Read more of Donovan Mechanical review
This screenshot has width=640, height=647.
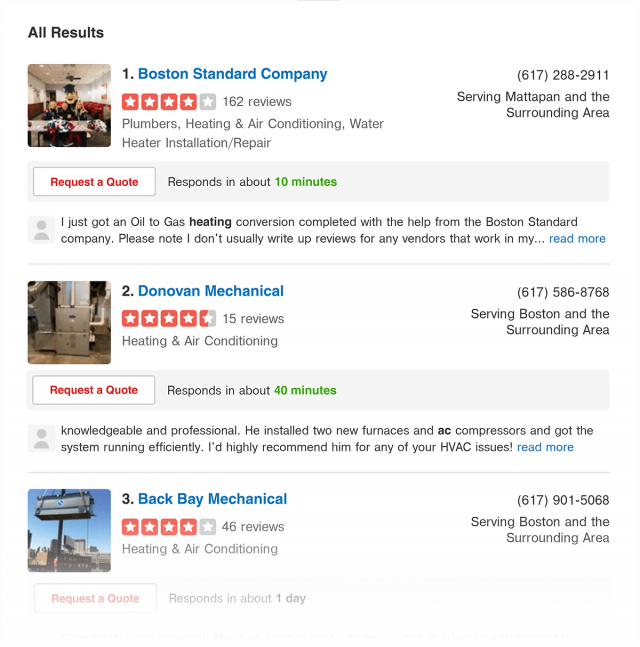click(x=545, y=447)
